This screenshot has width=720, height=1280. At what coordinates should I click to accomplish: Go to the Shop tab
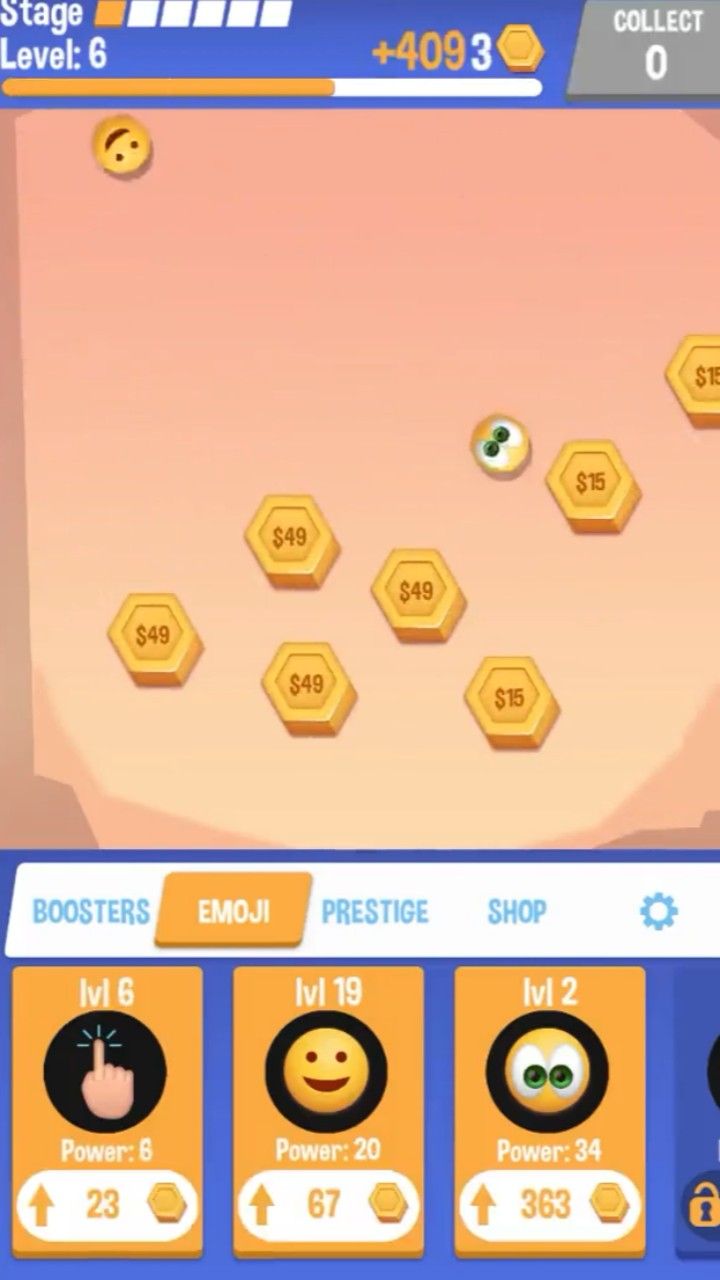[x=516, y=911]
